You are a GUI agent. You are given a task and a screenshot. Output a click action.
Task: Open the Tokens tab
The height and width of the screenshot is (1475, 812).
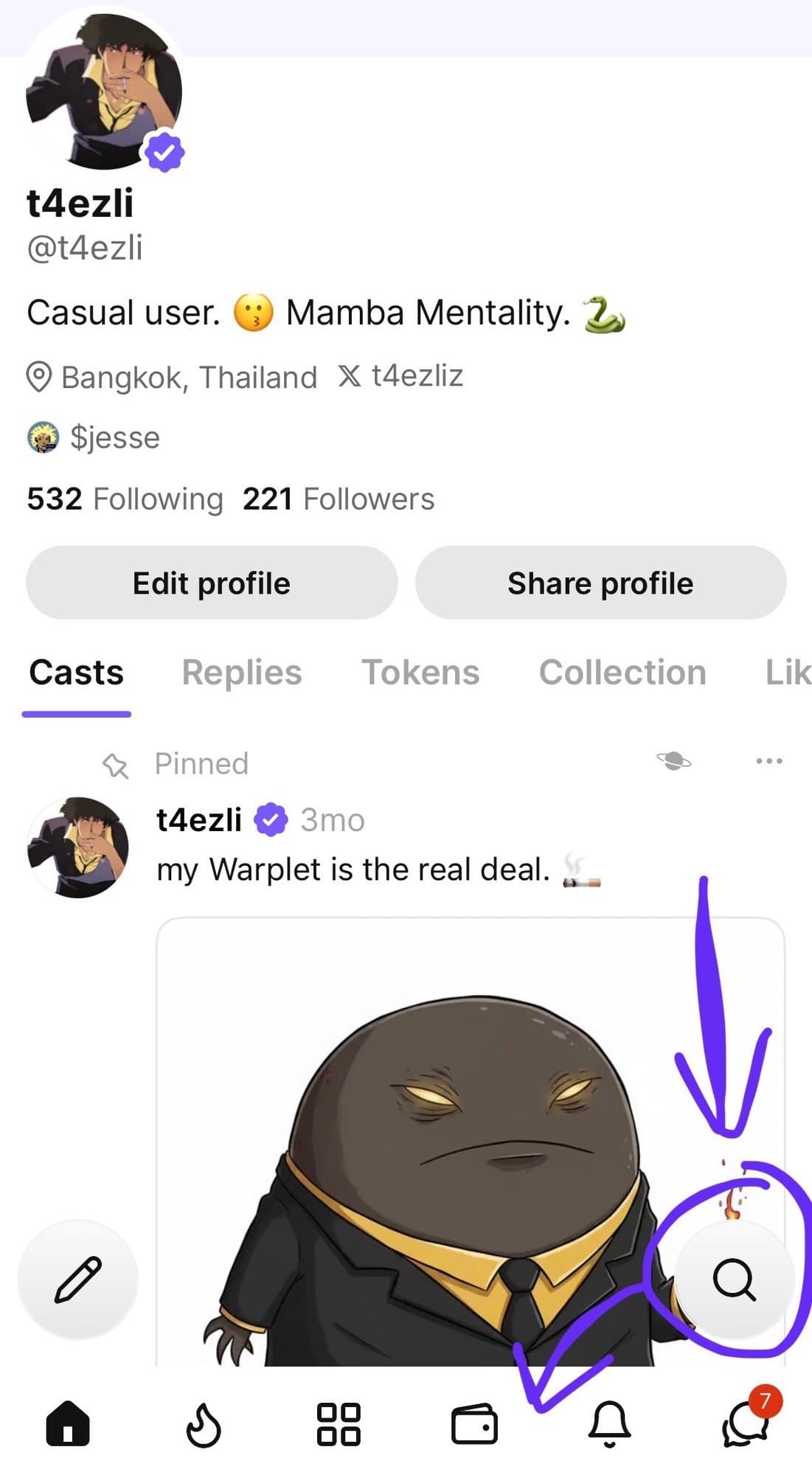pos(420,673)
